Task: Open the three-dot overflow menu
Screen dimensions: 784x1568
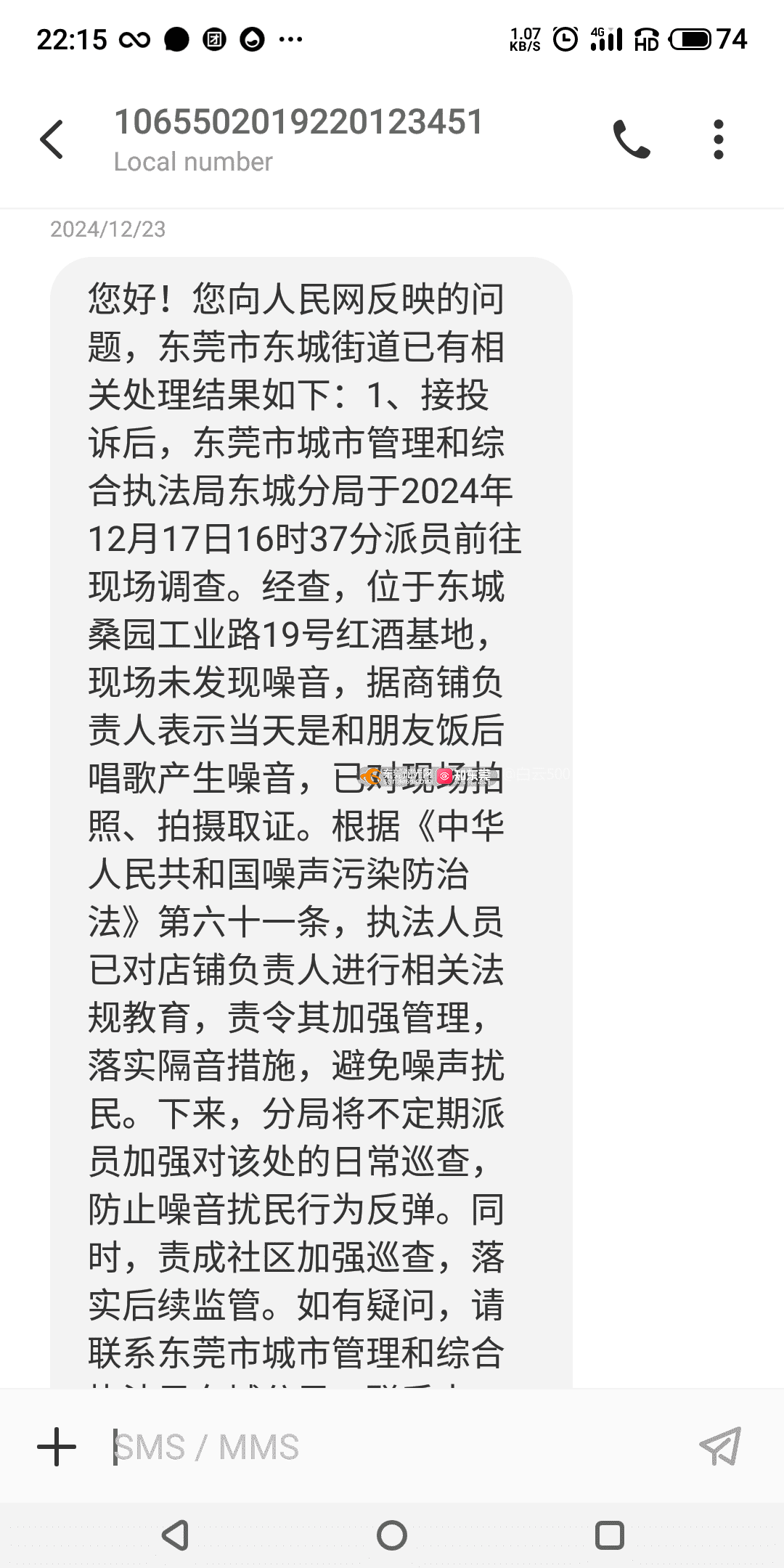Action: 718,139
